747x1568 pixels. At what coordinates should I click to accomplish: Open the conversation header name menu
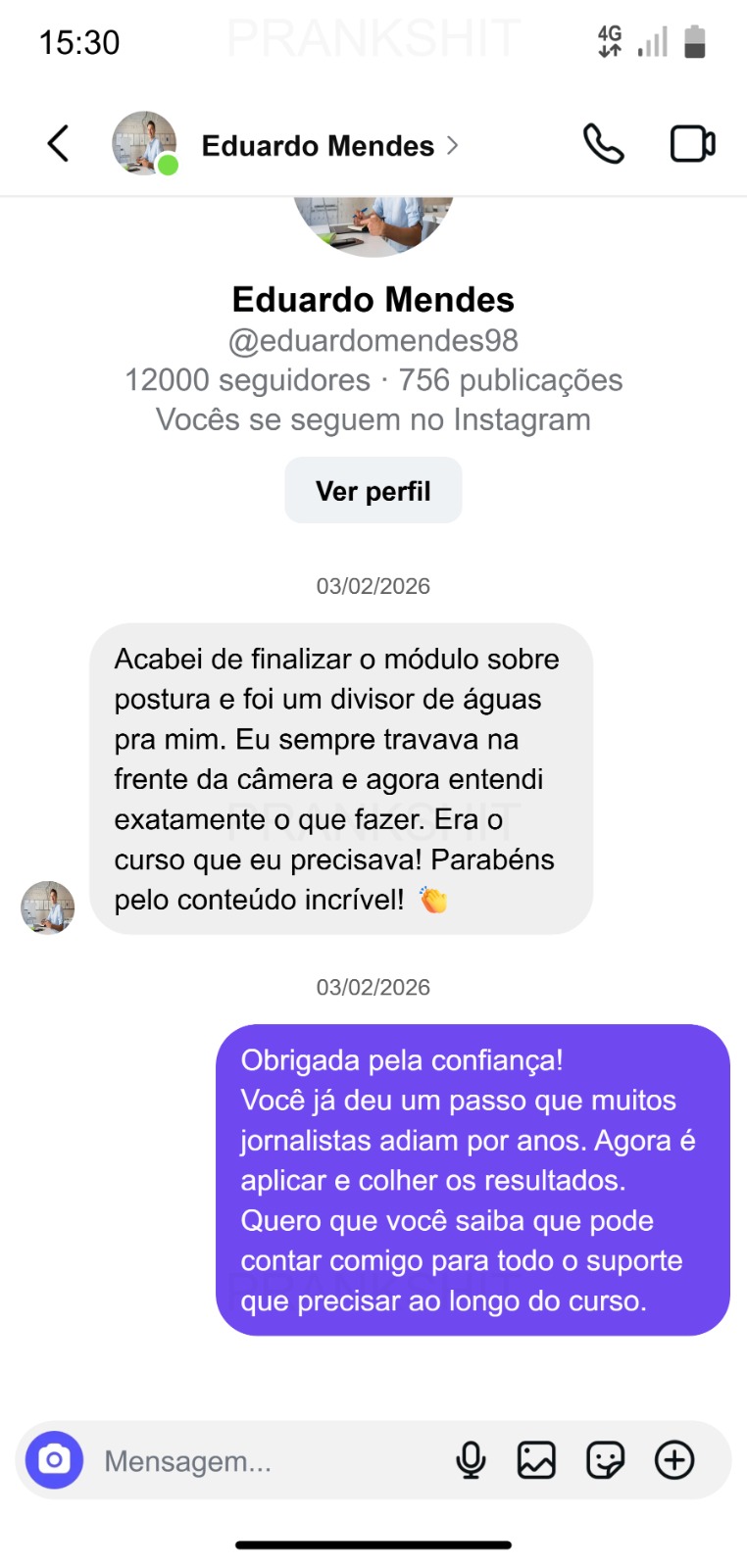(x=318, y=145)
